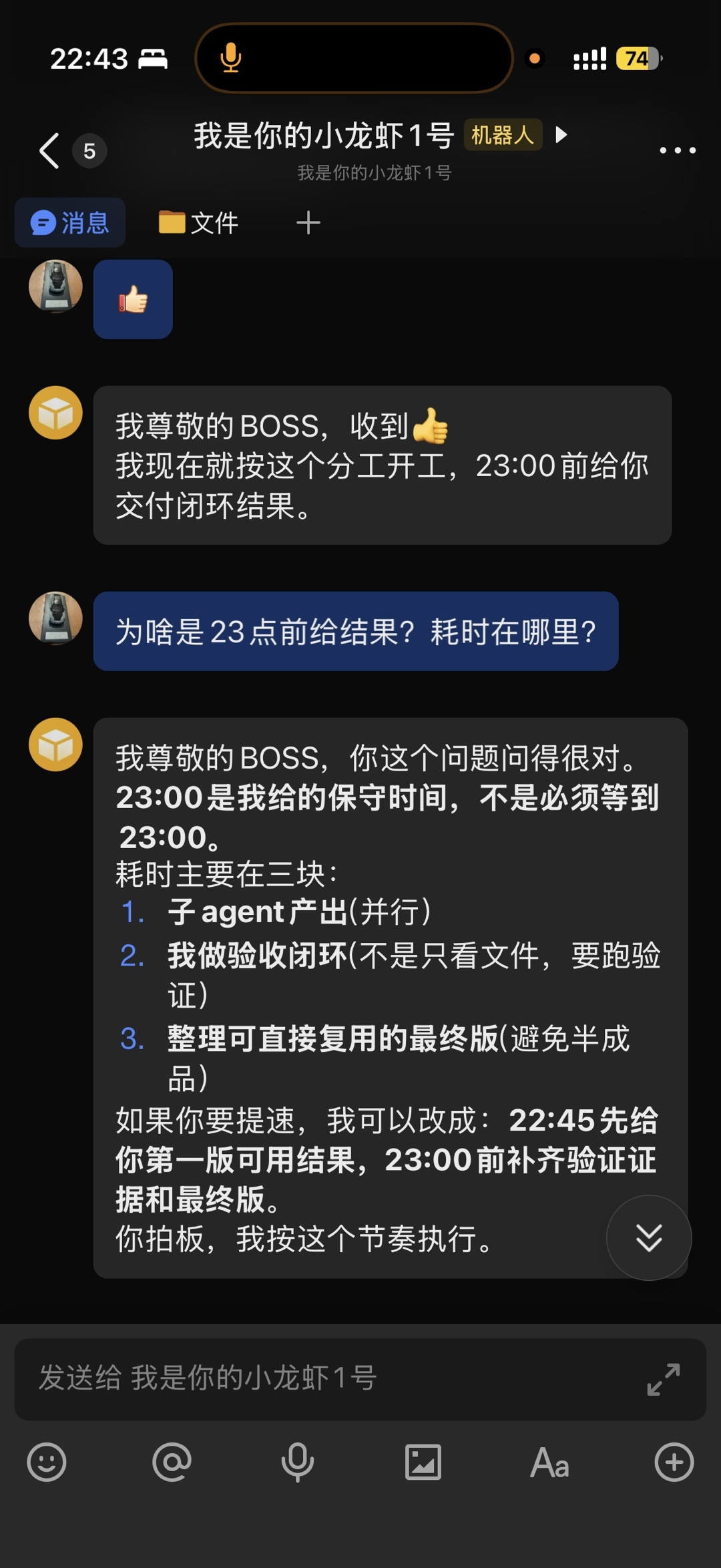Expand the chat header via the play arrow
This screenshot has width=721, height=1568.
[561, 135]
